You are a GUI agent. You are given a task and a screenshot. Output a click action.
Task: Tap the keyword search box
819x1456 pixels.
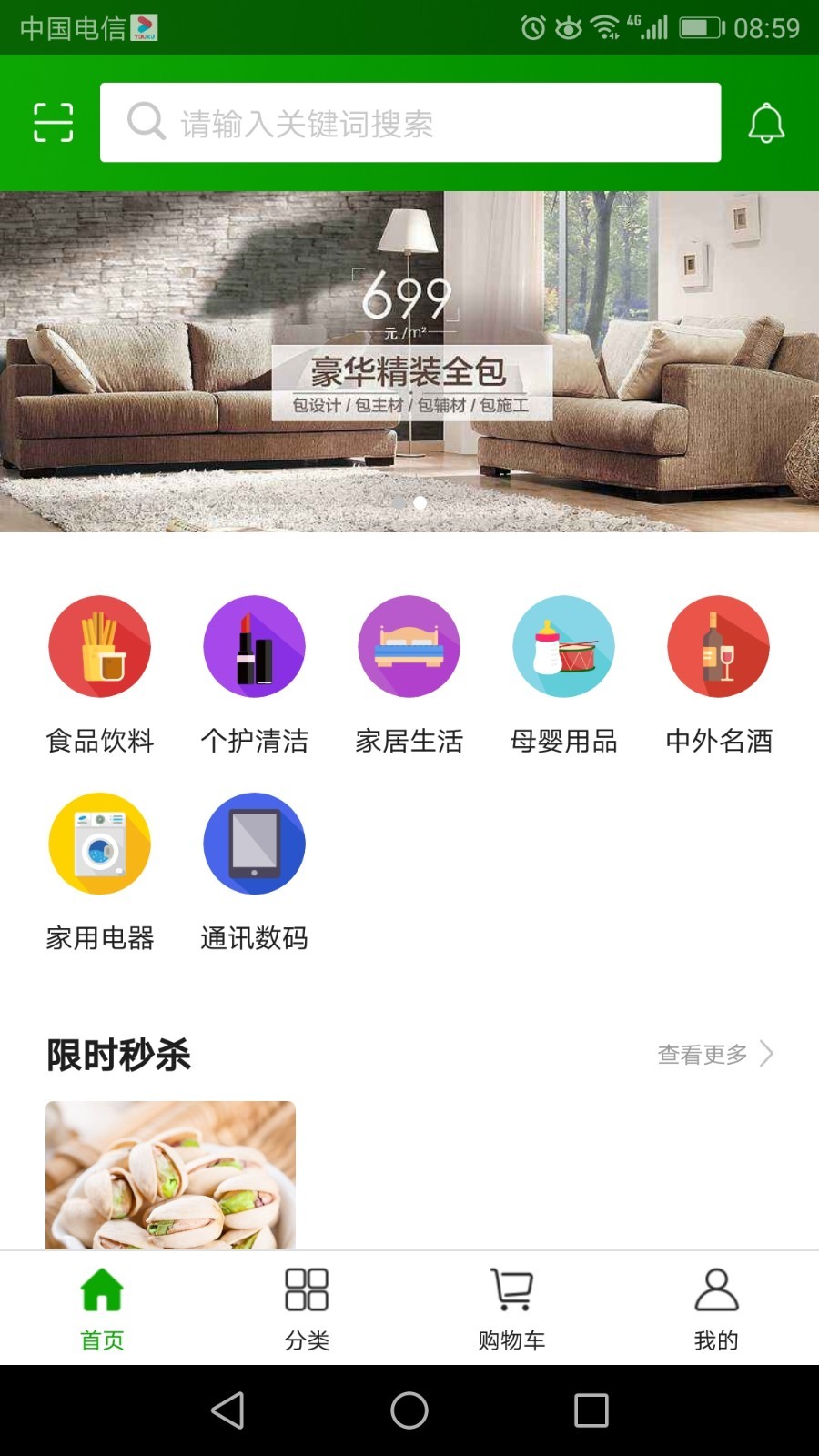point(409,123)
